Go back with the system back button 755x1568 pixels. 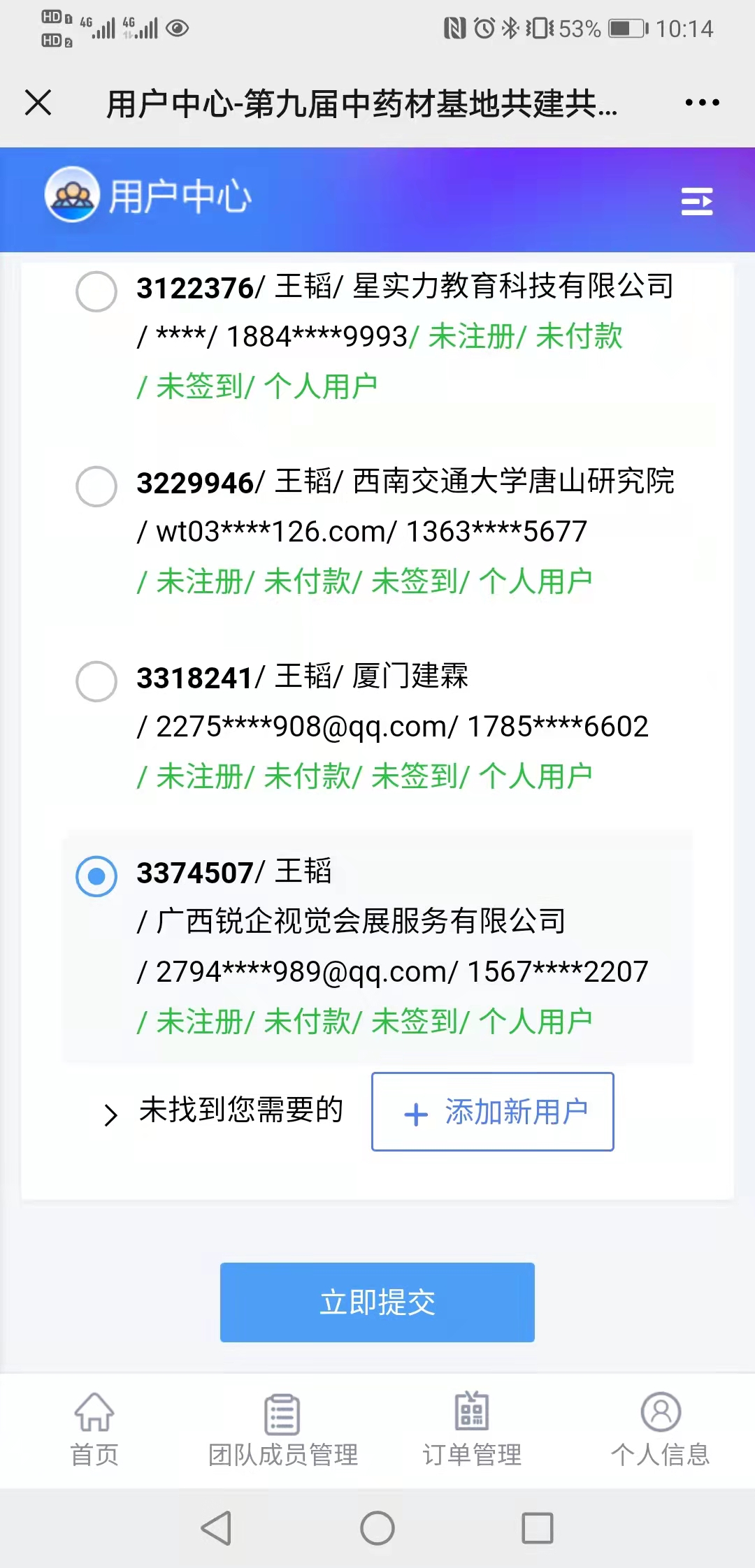(217, 1528)
